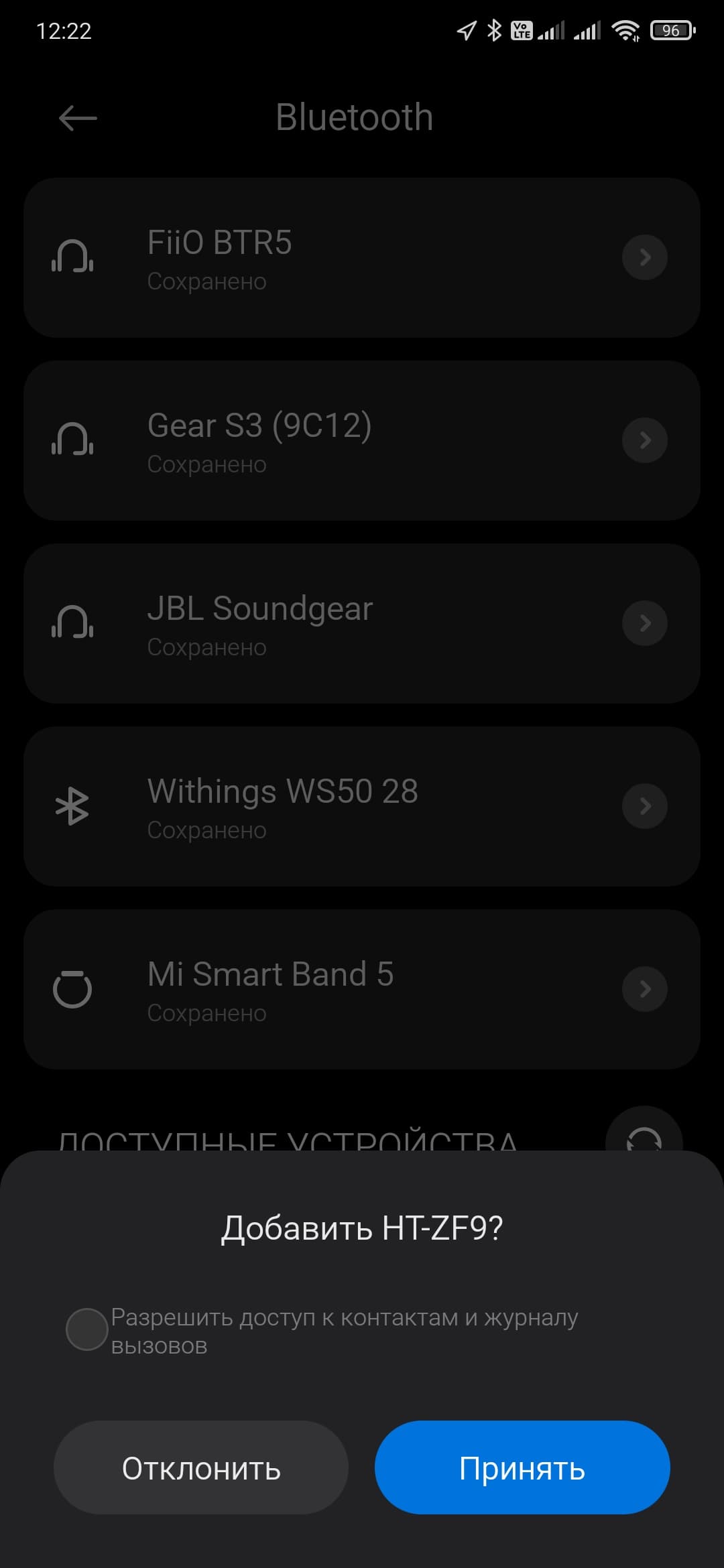724x1568 pixels.
Task: Tap Принять to pair HT-ZF9
Action: (522, 1467)
